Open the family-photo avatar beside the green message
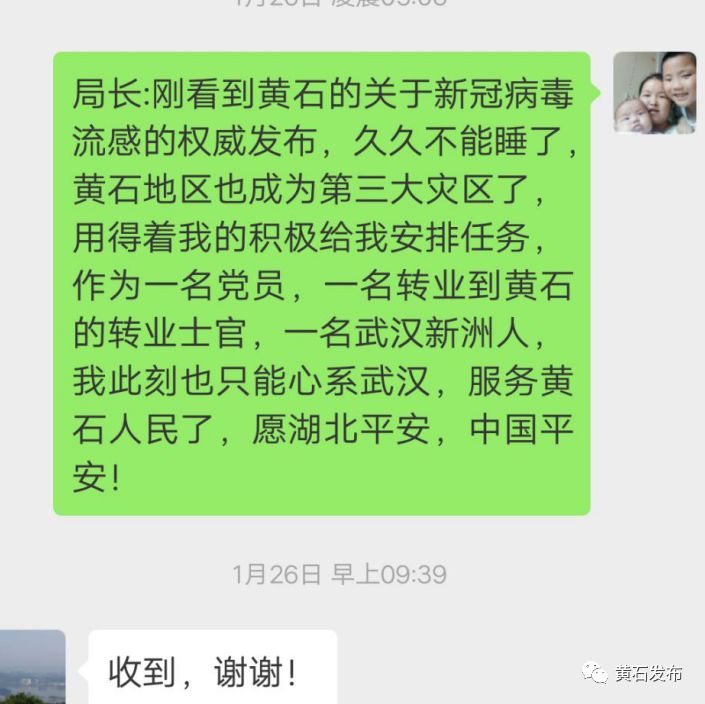This screenshot has height=704, width=705. (654, 93)
